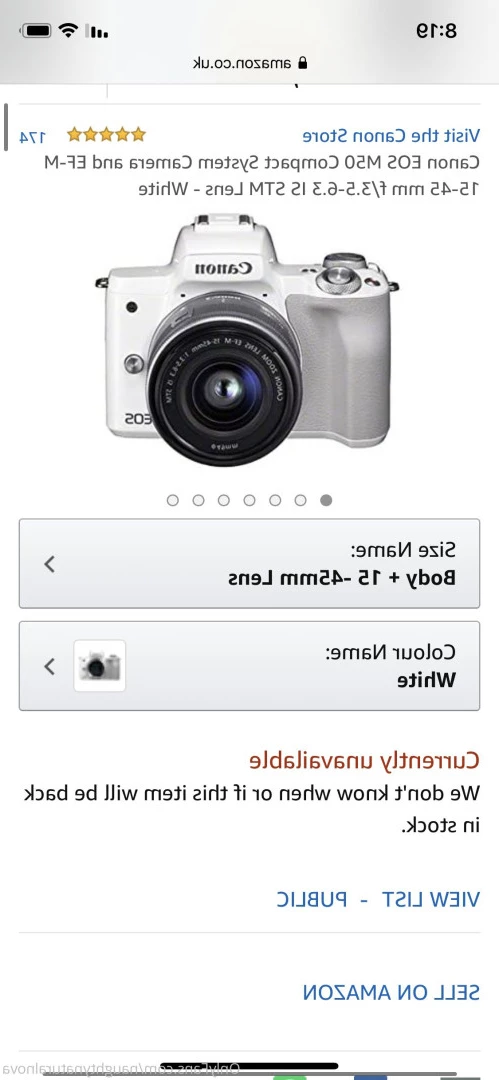Viewport: 499px width, 1080px height.
Task: Open the SELL ON AMAZON link
Action: tap(391, 993)
